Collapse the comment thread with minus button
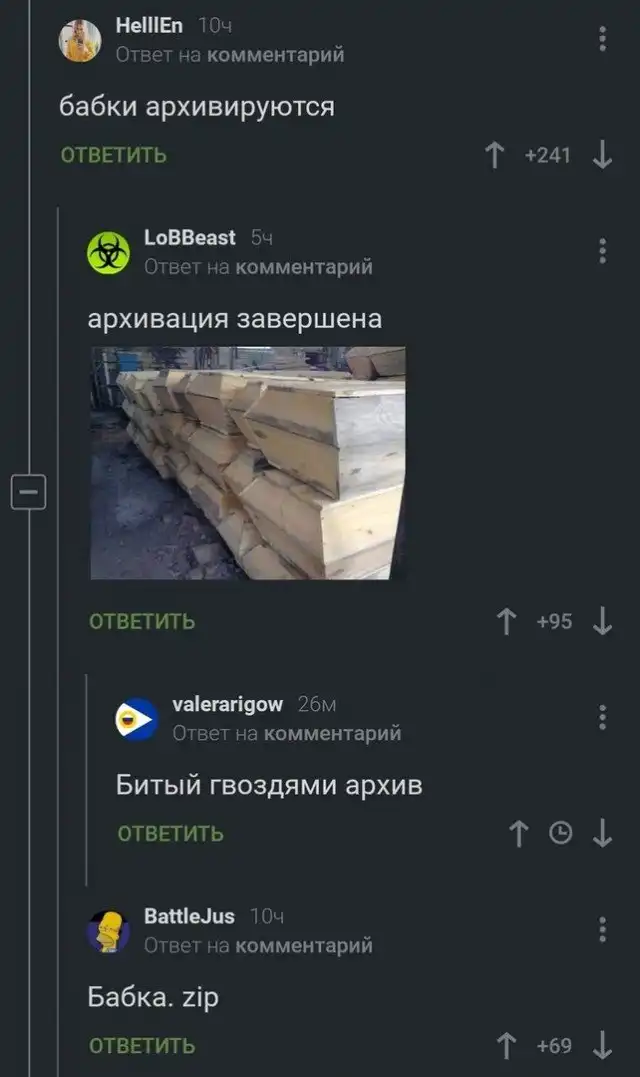Image resolution: width=640 pixels, height=1077 pixels. [28, 492]
